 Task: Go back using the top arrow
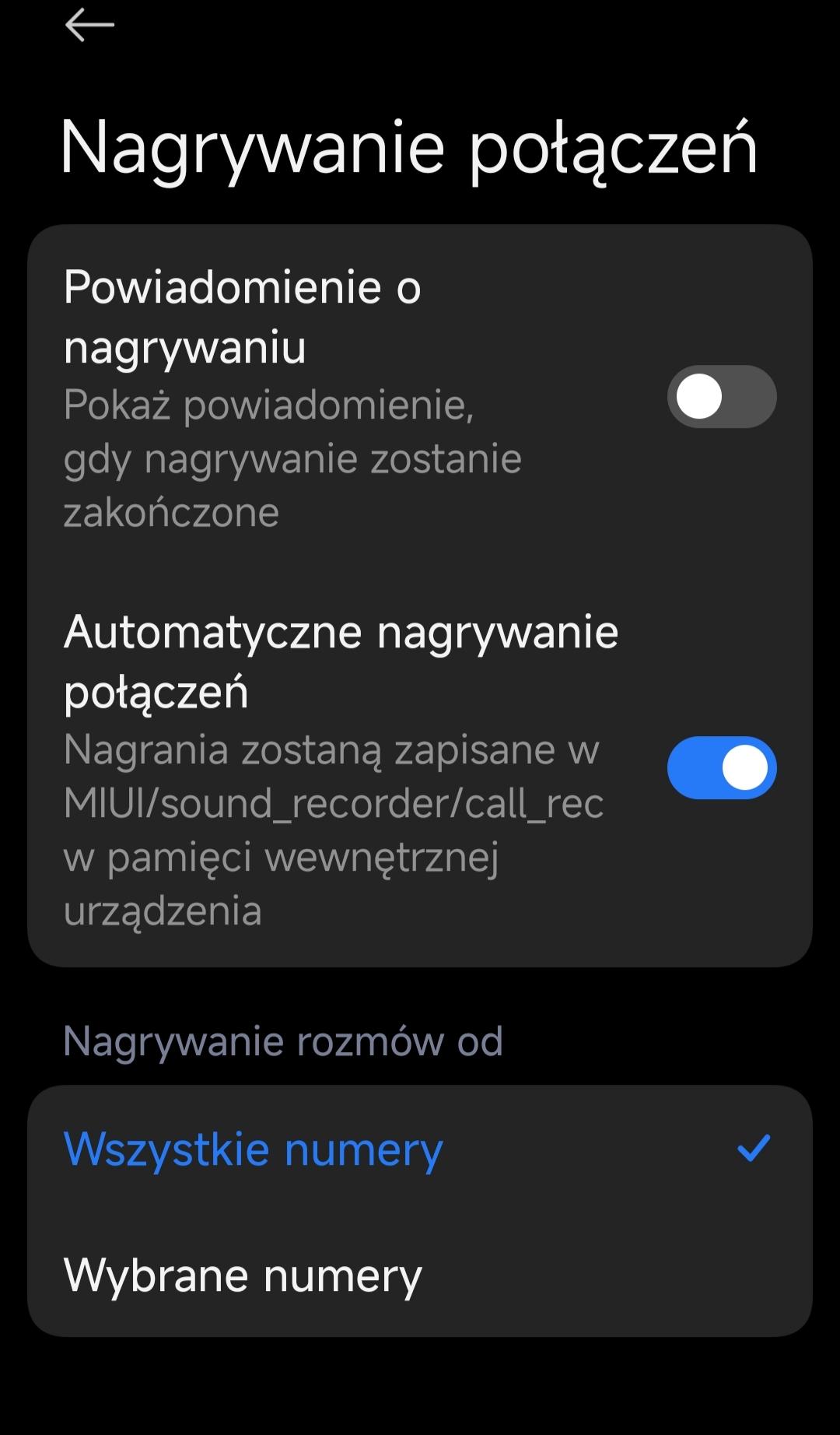point(89,25)
